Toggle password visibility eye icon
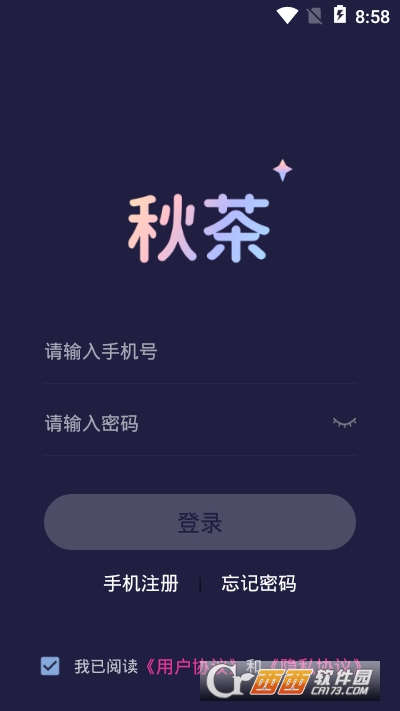Screen dimensions: 400x711 click(x=344, y=422)
